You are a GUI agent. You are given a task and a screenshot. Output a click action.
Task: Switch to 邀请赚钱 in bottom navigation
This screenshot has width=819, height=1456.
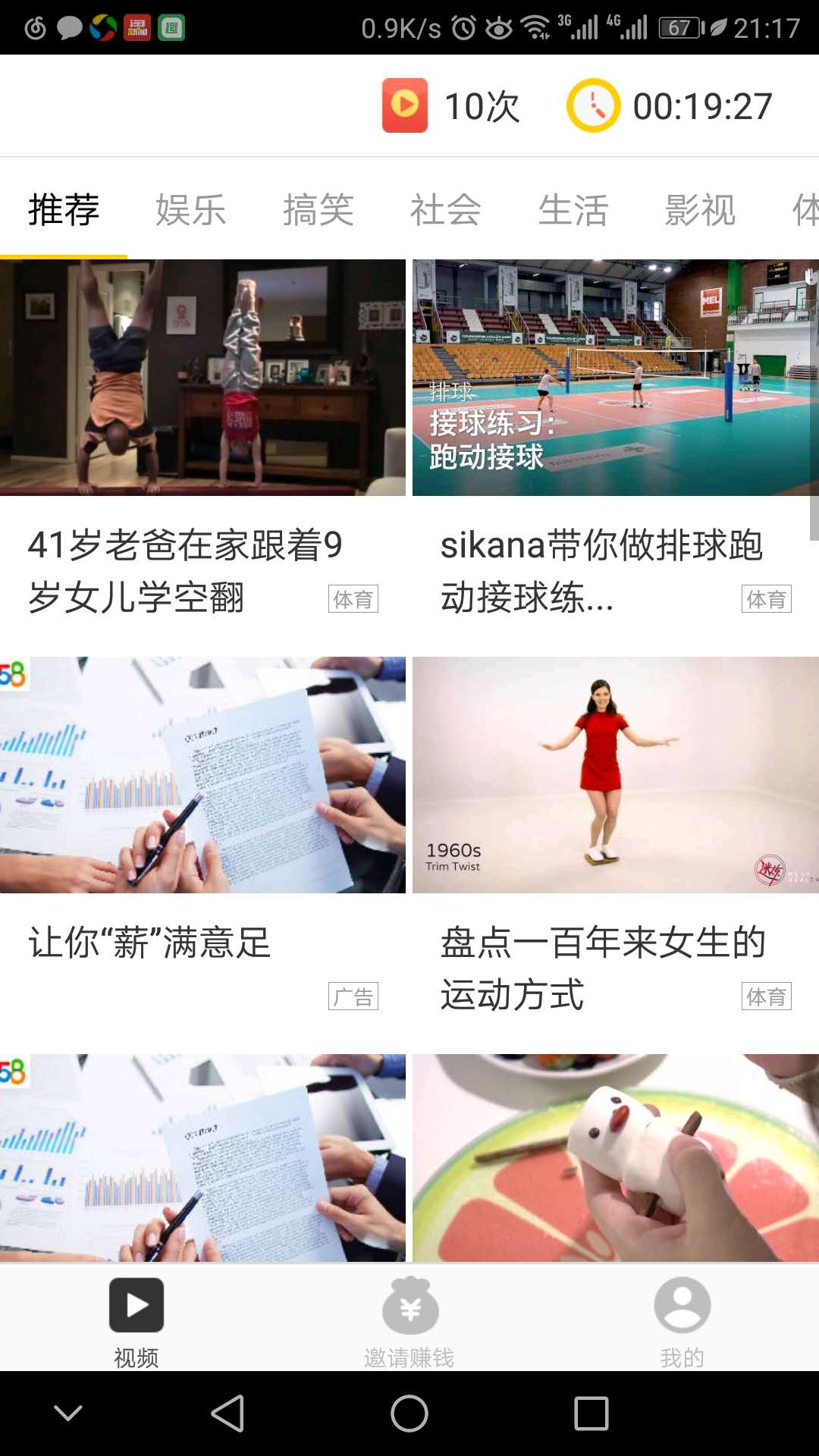[409, 1321]
